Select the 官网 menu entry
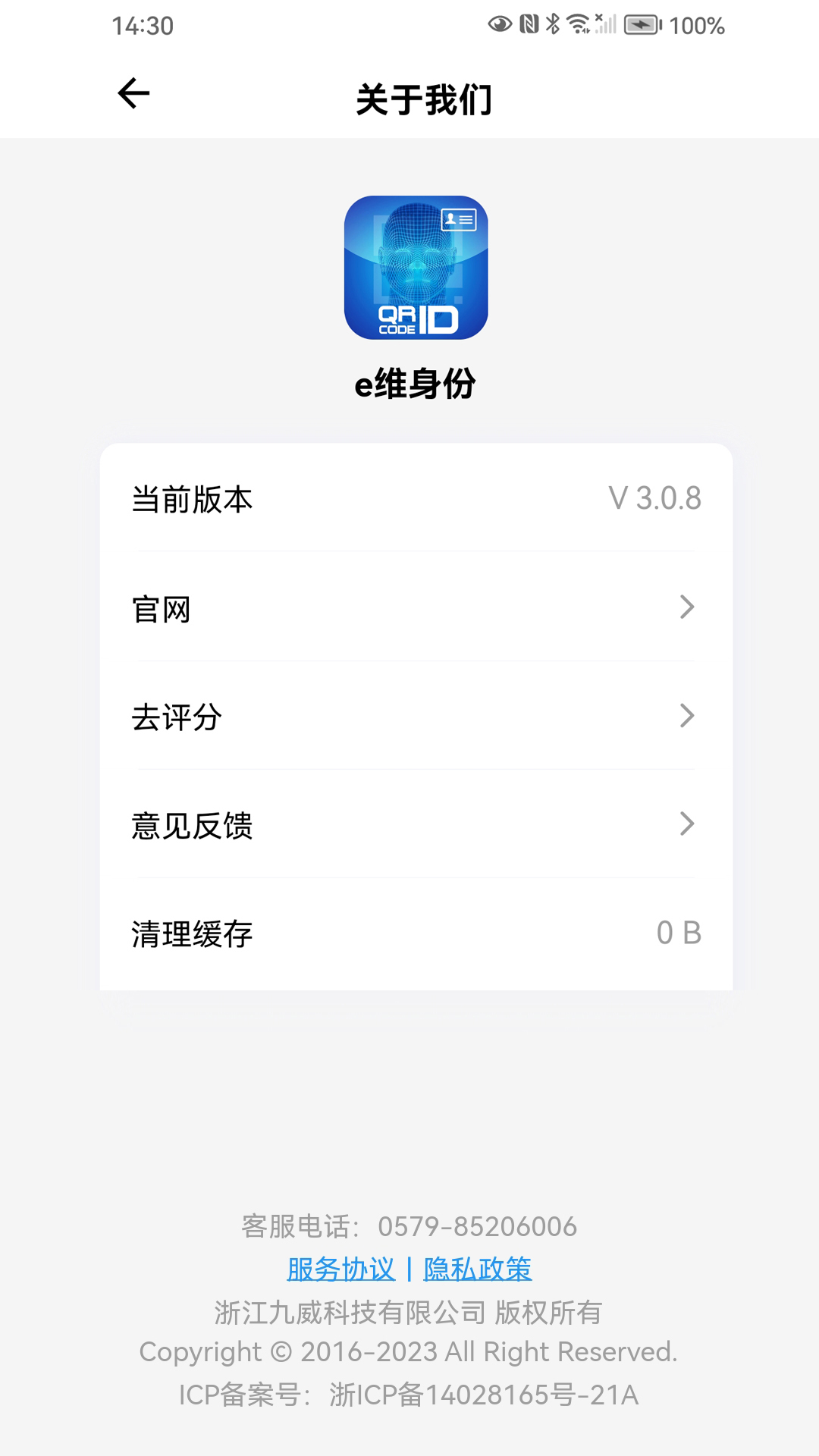This screenshot has height=1456, width=819. (x=161, y=609)
